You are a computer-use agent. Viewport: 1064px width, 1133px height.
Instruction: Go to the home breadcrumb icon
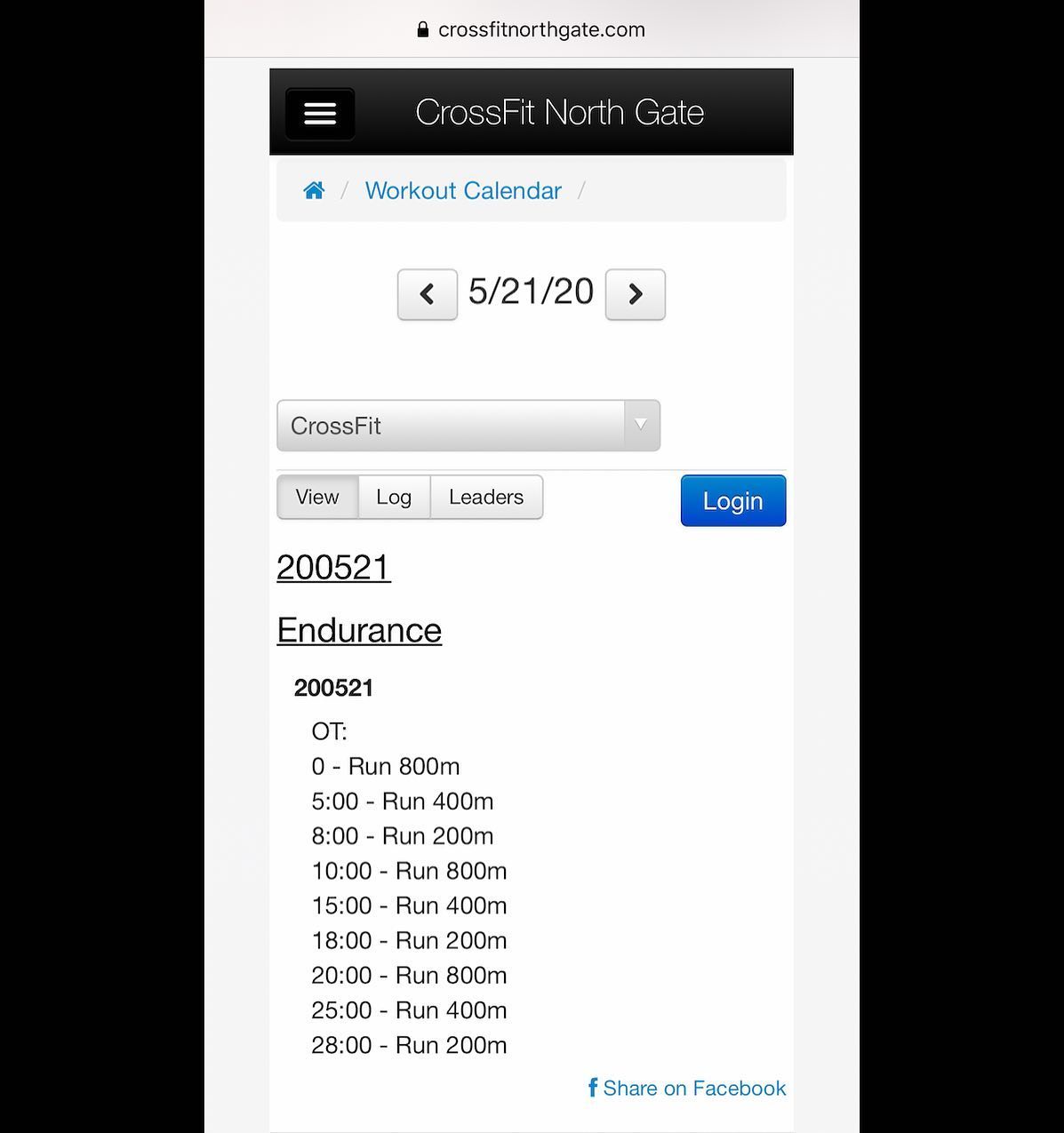pos(314,190)
